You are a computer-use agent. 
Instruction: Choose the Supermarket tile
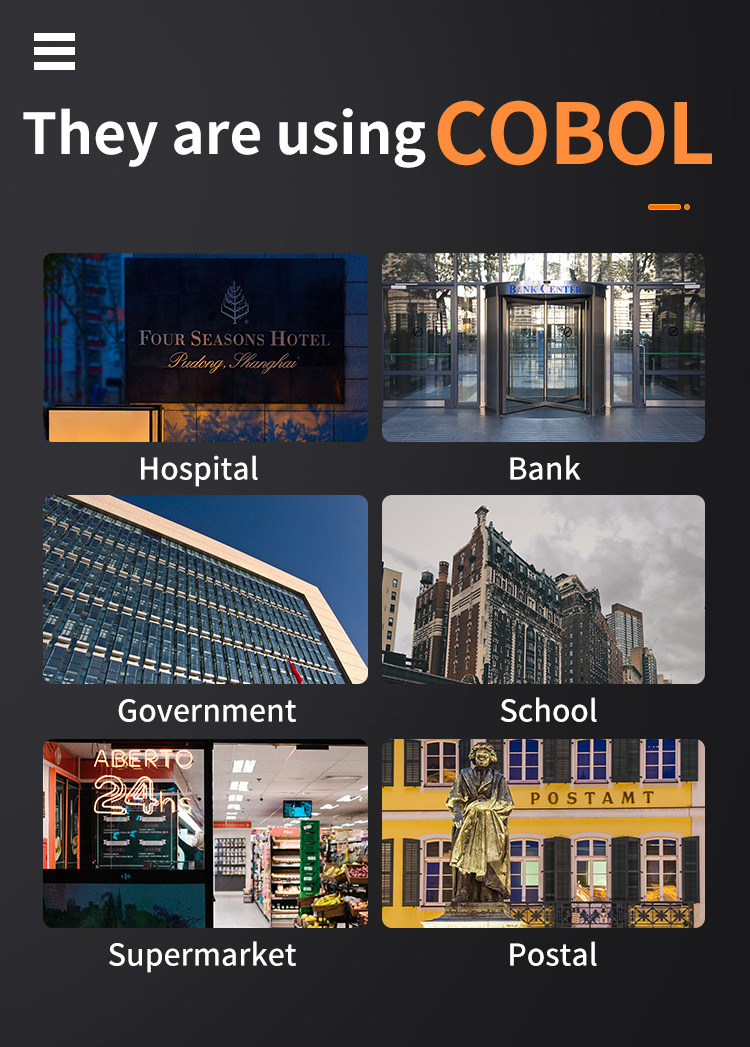click(x=205, y=833)
